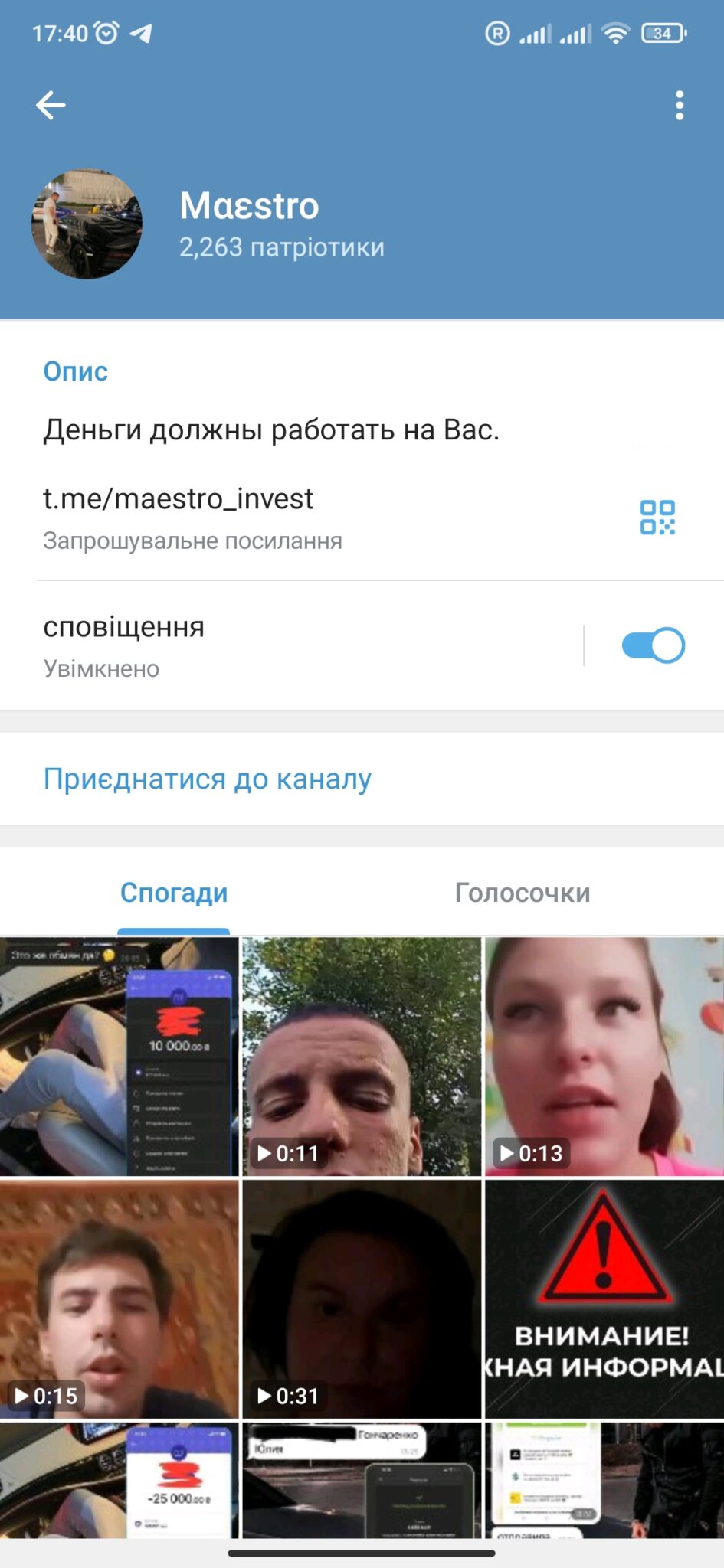Go back using the arrow icon
724x1568 pixels.
51,105
